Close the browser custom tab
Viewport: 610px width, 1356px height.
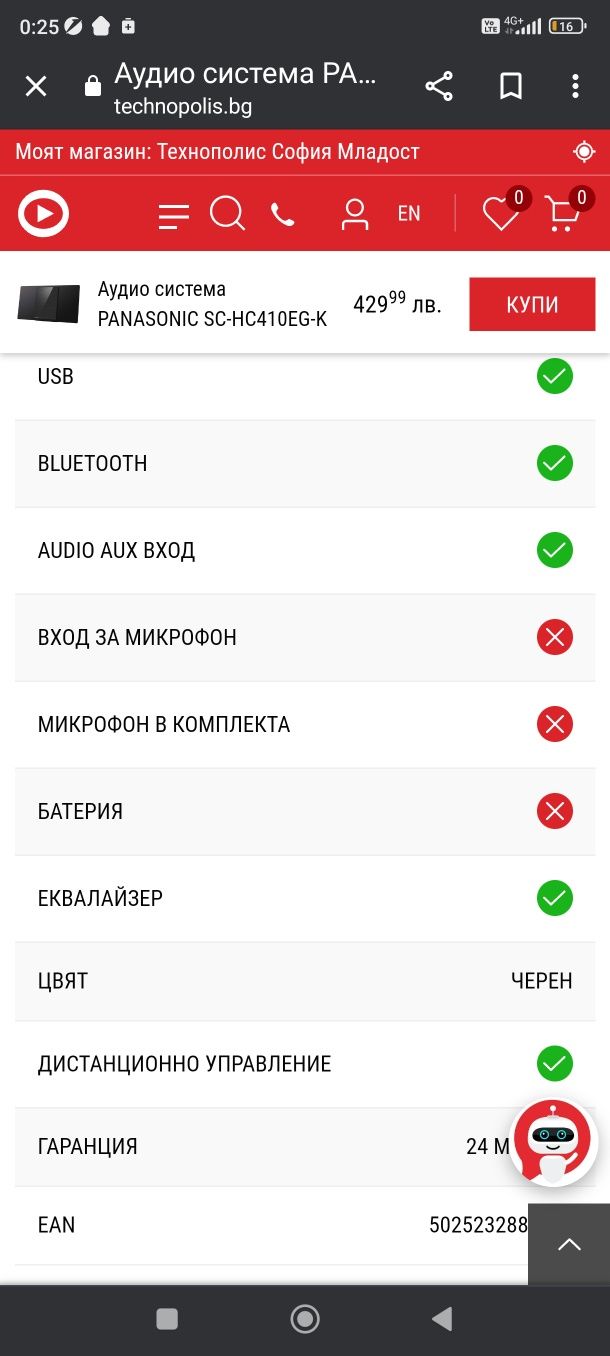click(36, 87)
